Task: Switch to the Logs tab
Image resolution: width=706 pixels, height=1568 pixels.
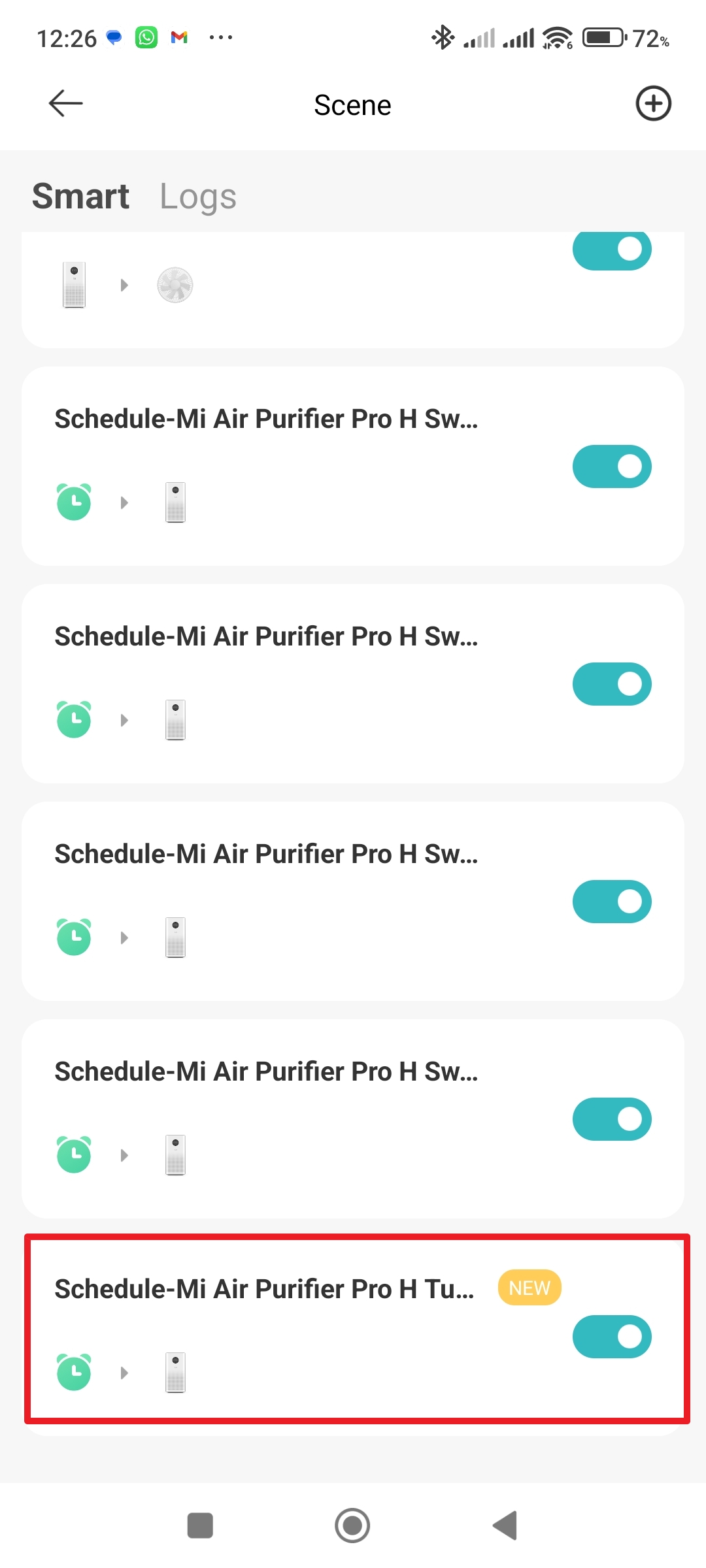Action: tap(198, 197)
